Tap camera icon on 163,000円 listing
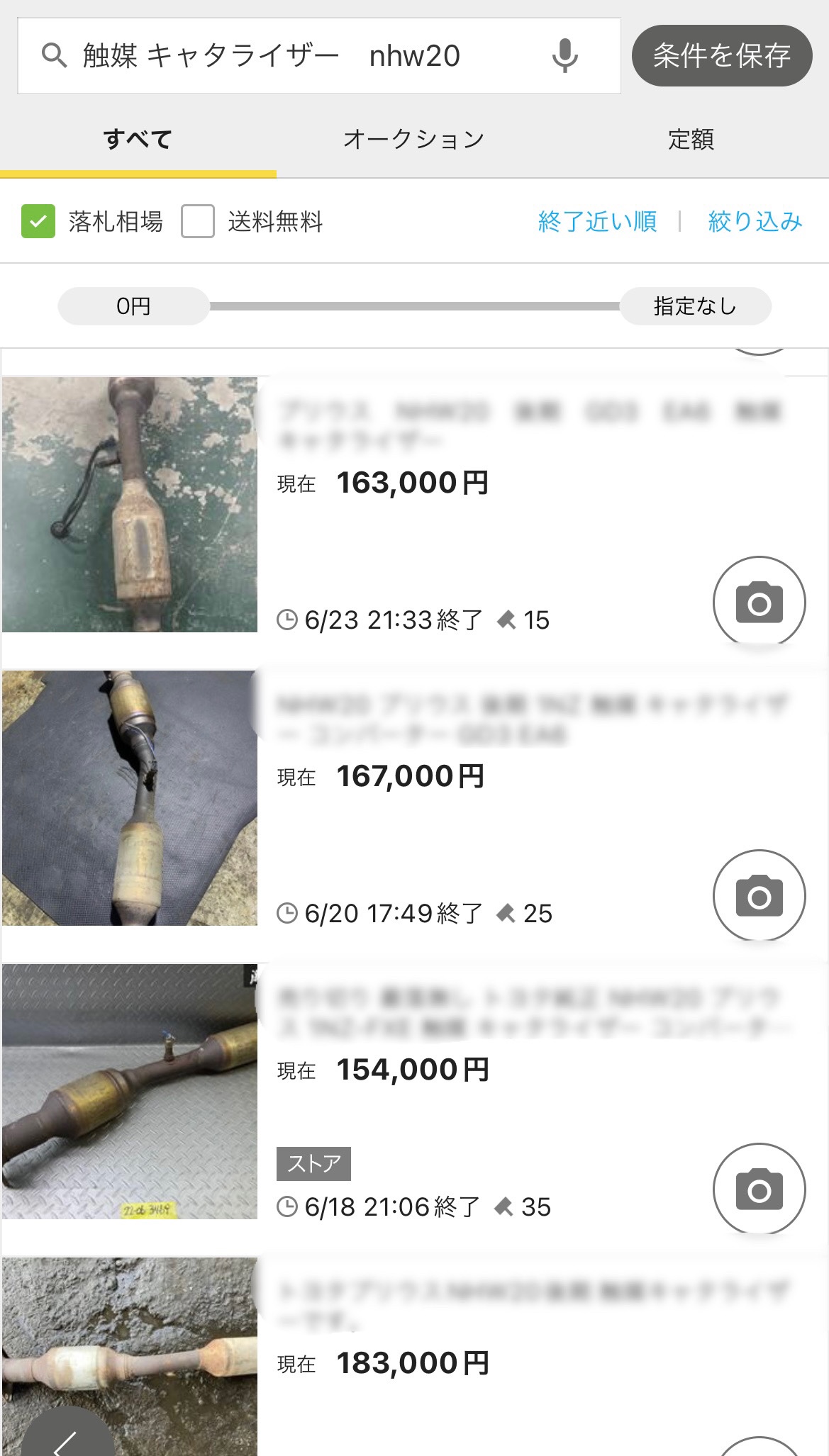 (759, 603)
